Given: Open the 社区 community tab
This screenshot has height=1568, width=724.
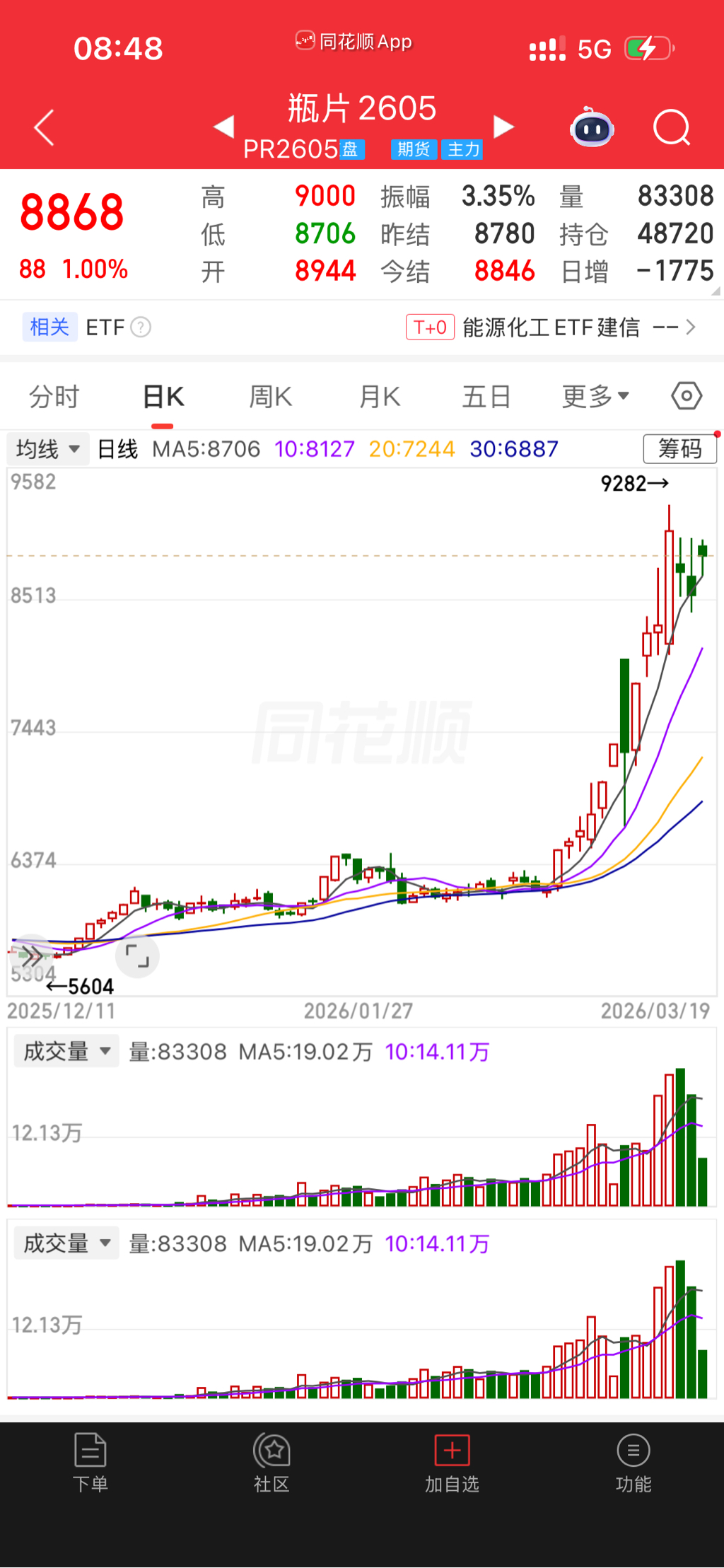Looking at the screenshot, I should point(271,1462).
